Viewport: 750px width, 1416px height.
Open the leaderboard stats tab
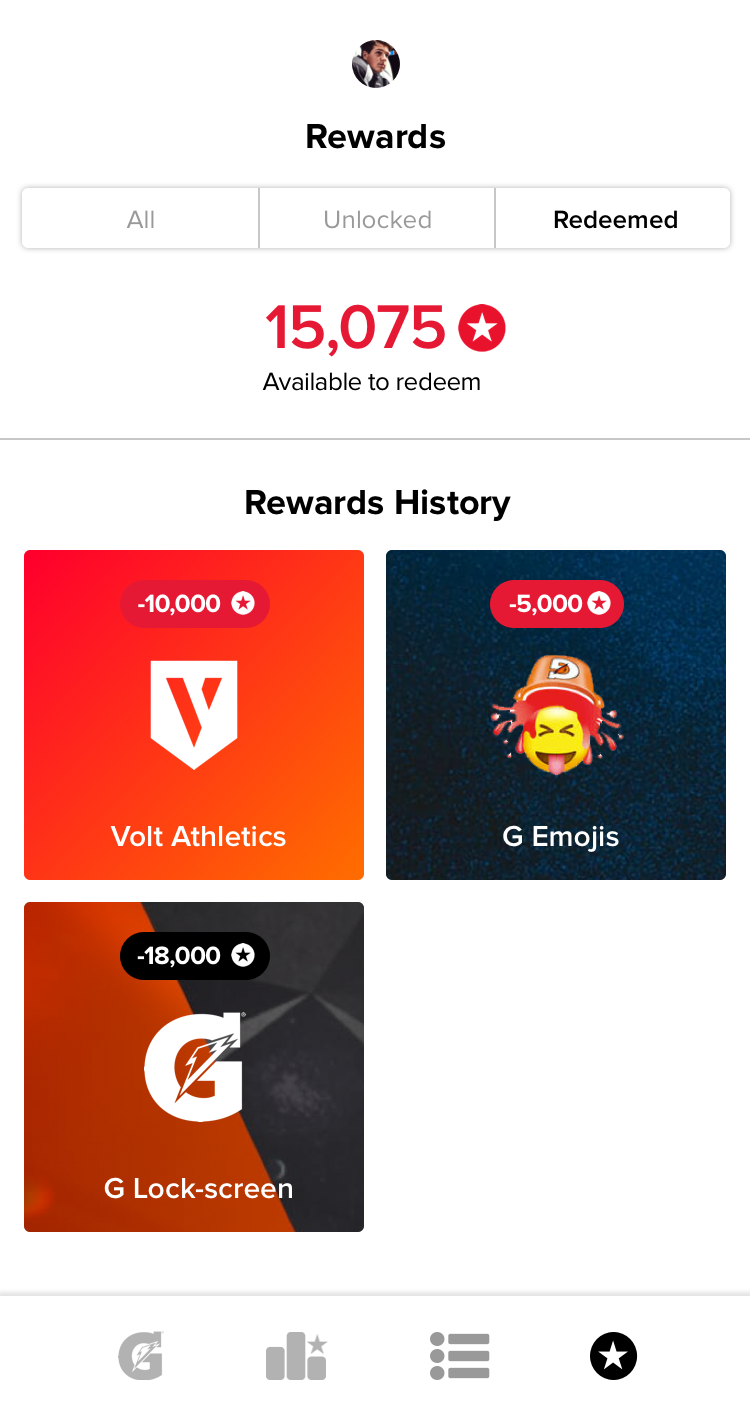[x=296, y=1356]
